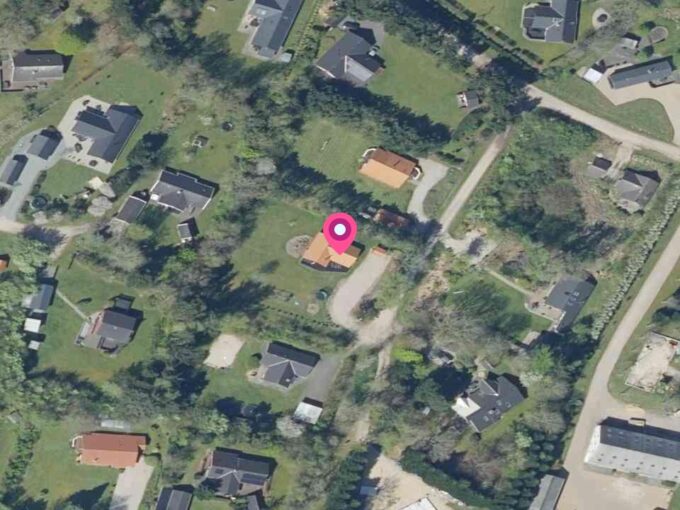Tap the pink location pin marker
This screenshot has width=680, height=510.
pos(340,233)
